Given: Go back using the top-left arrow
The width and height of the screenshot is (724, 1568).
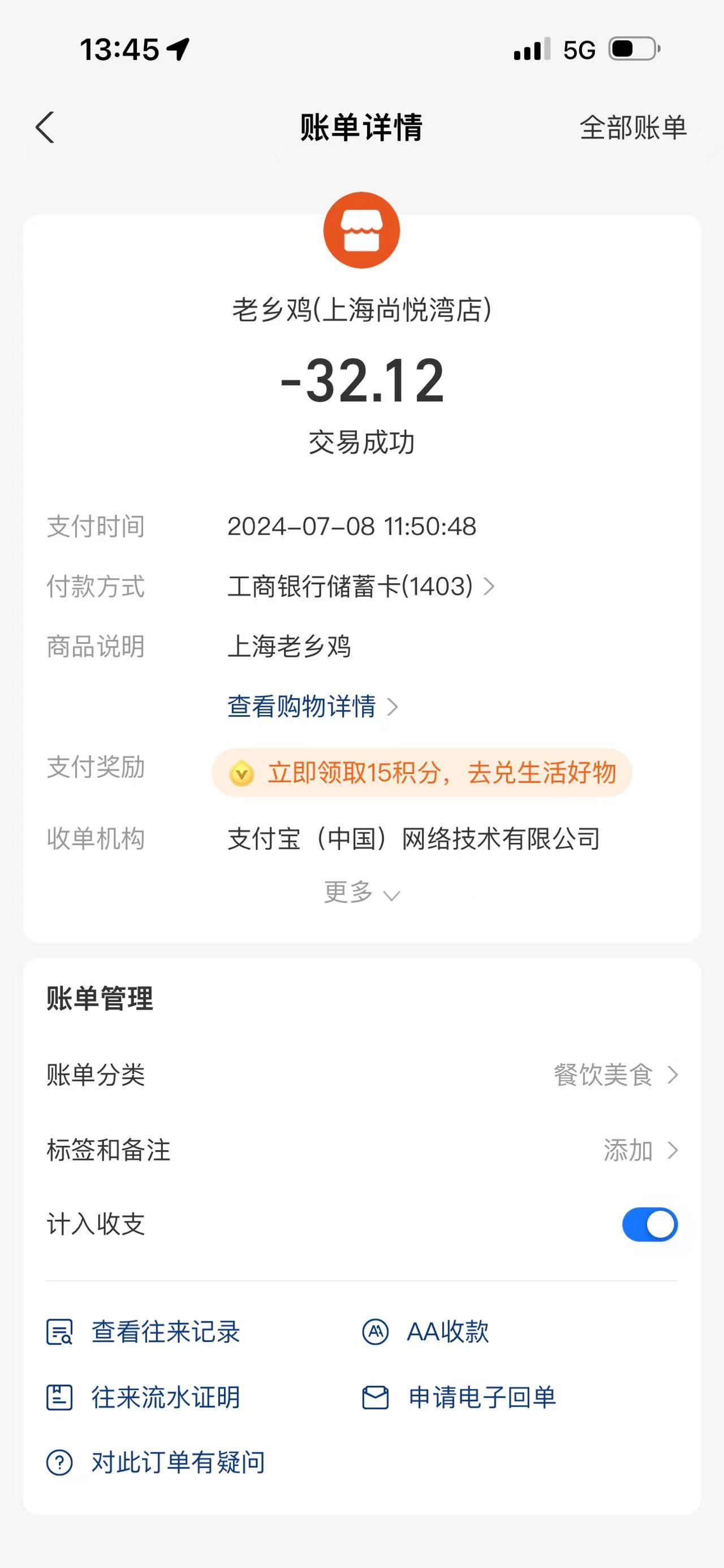Looking at the screenshot, I should (45, 127).
